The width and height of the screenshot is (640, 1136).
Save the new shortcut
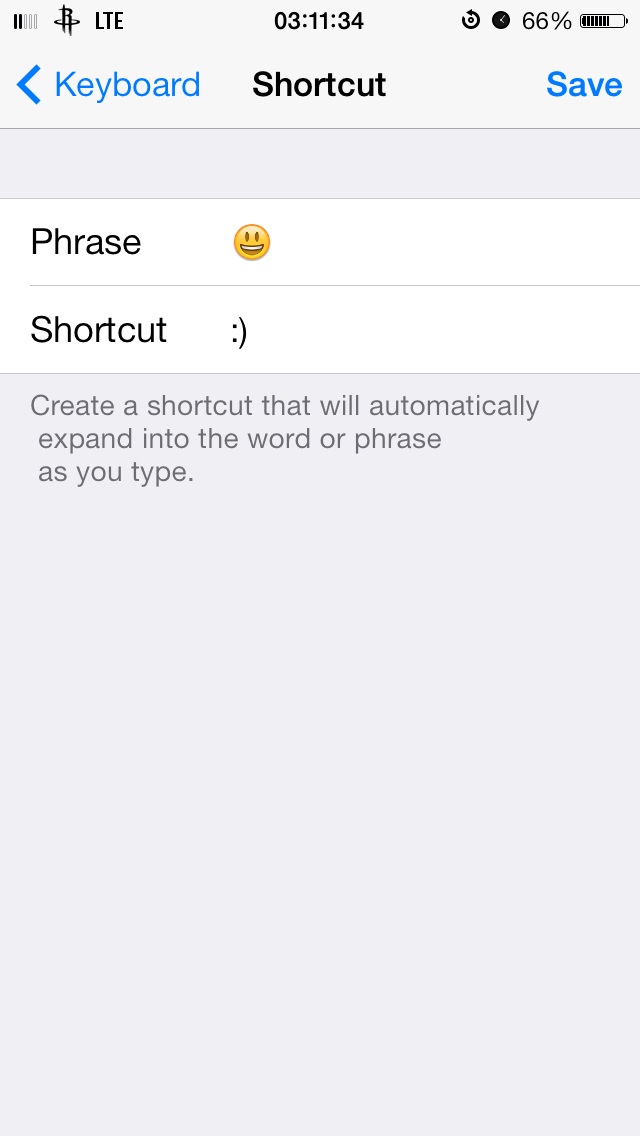pyautogui.click(x=583, y=85)
